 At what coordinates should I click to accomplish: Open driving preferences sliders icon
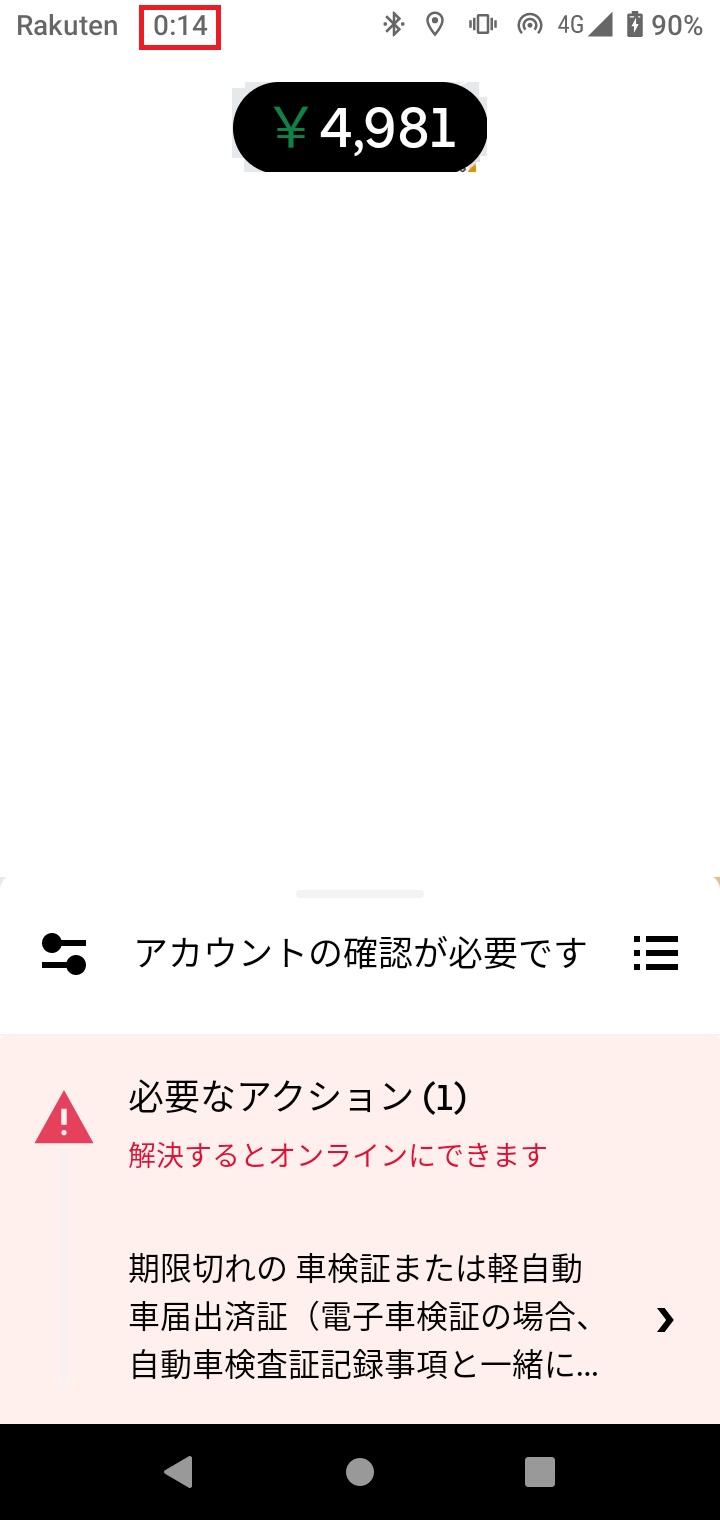[x=64, y=953]
